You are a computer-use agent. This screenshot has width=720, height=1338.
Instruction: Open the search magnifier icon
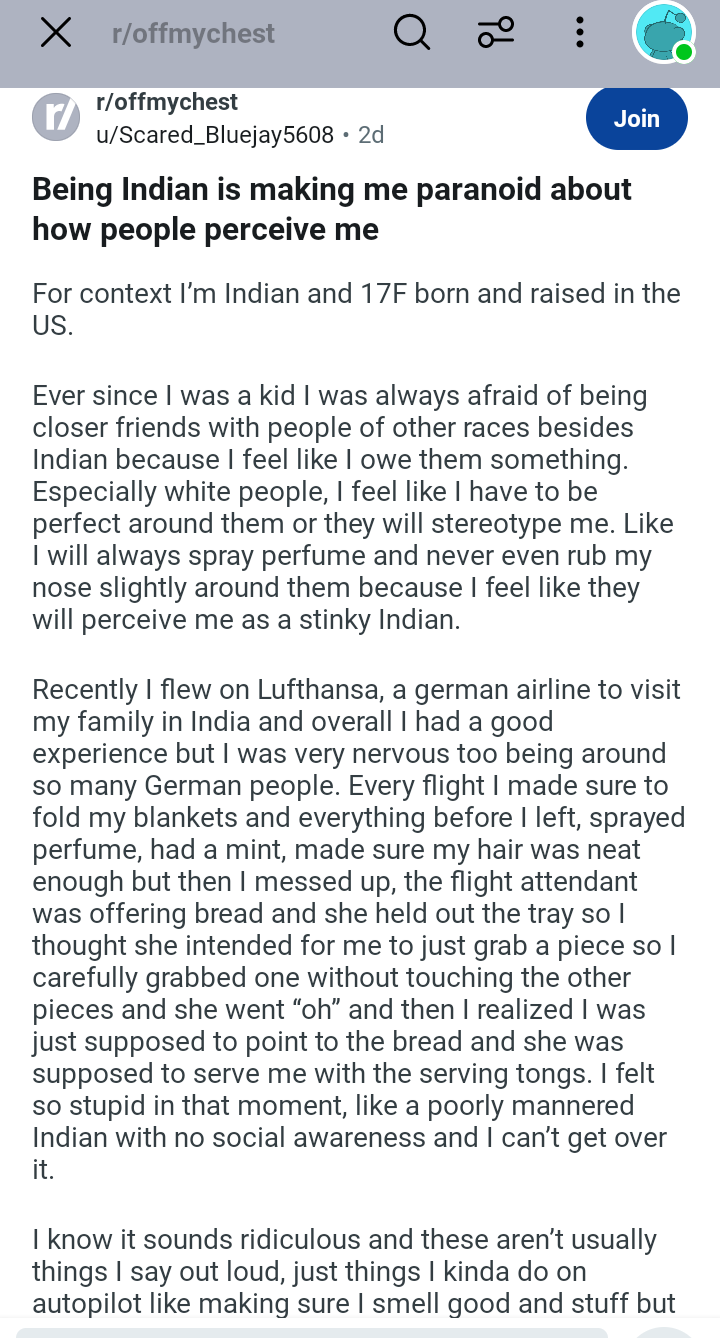pos(411,33)
